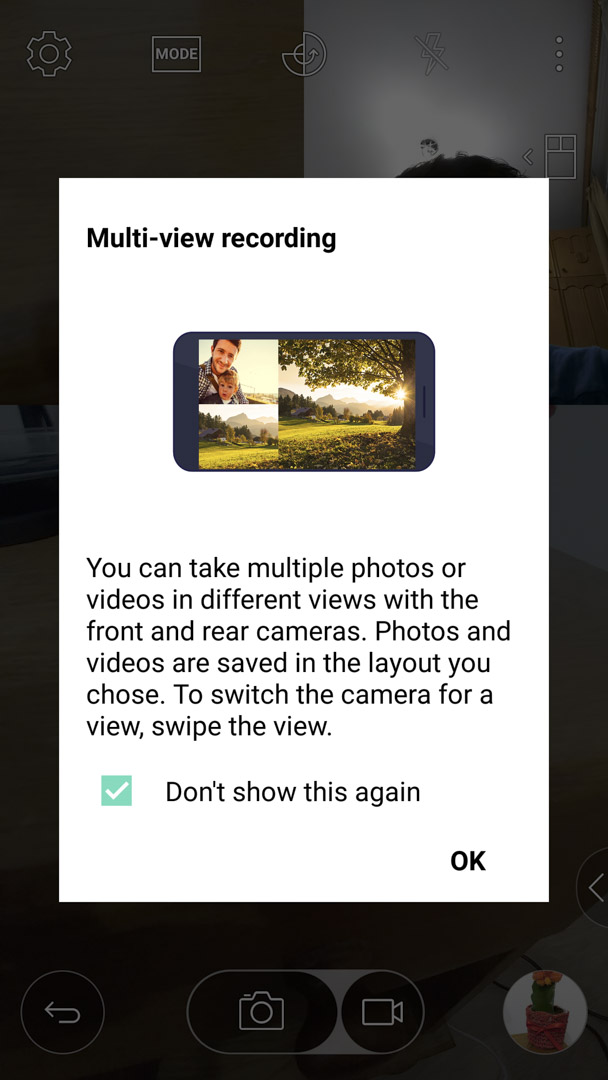Start video recording
Screen dimensions: 608x1080
[x=382, y=1012]
